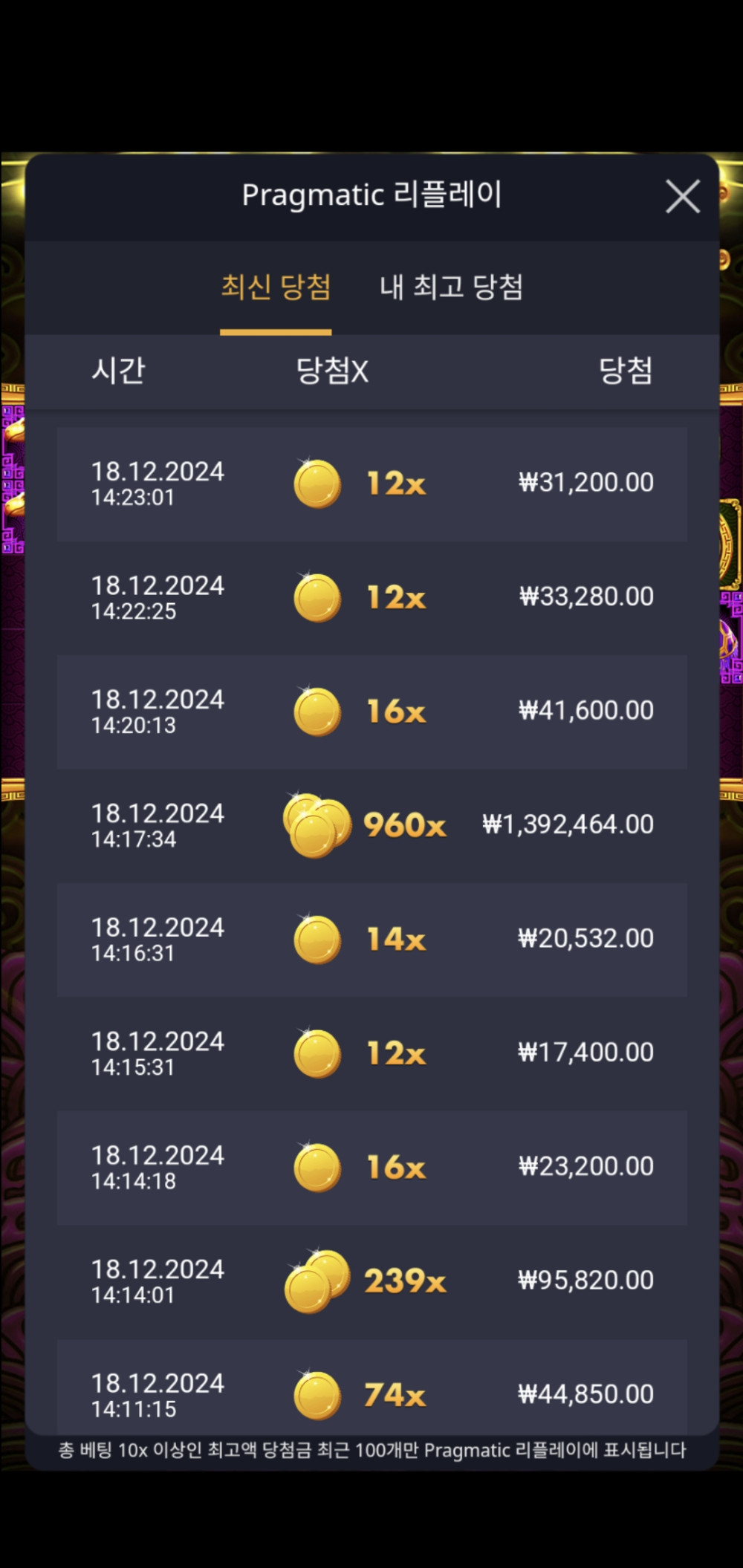Open the 960x win replay from 14:17:34
The height and width of the screenshot is (1568, 743).
click(371, 825)
